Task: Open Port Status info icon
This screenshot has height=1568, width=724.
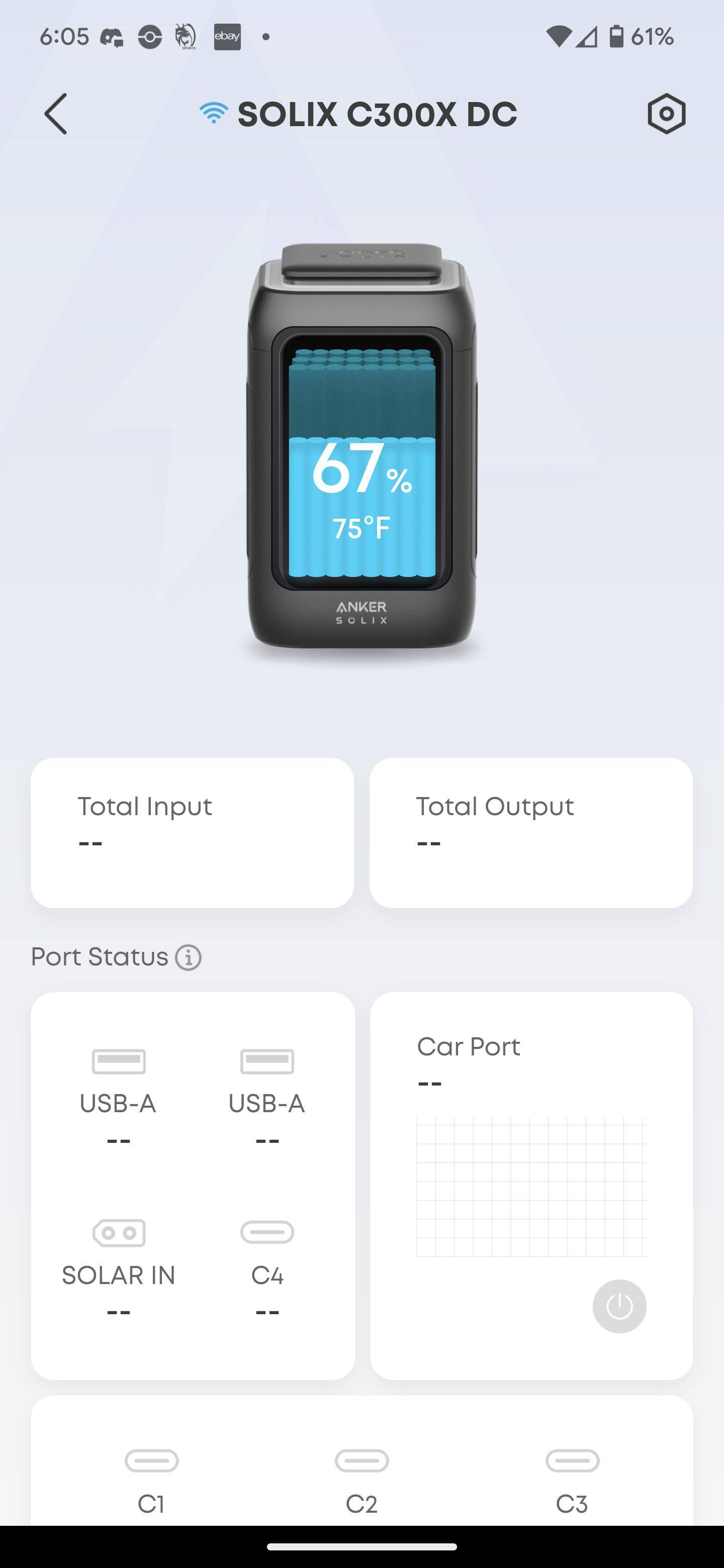Action: [188, 957]
